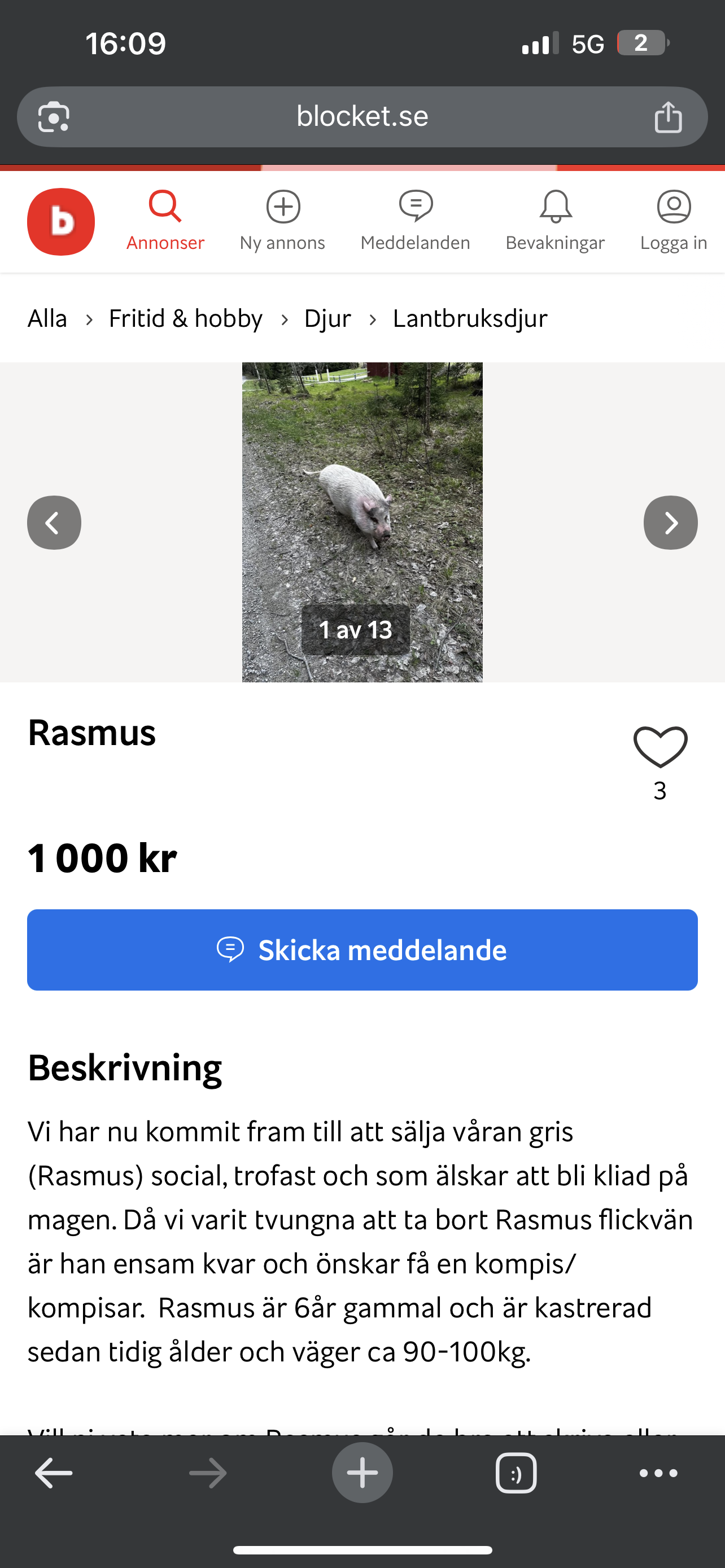
Task: Open the browser tabs overview
Action: click(x=516, y=1473)
